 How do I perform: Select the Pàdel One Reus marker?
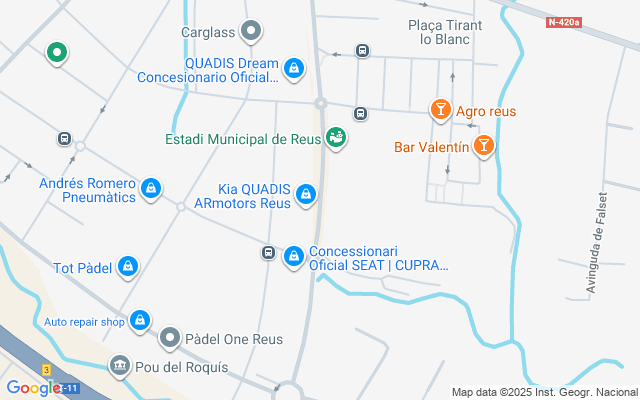pos(170,339)
